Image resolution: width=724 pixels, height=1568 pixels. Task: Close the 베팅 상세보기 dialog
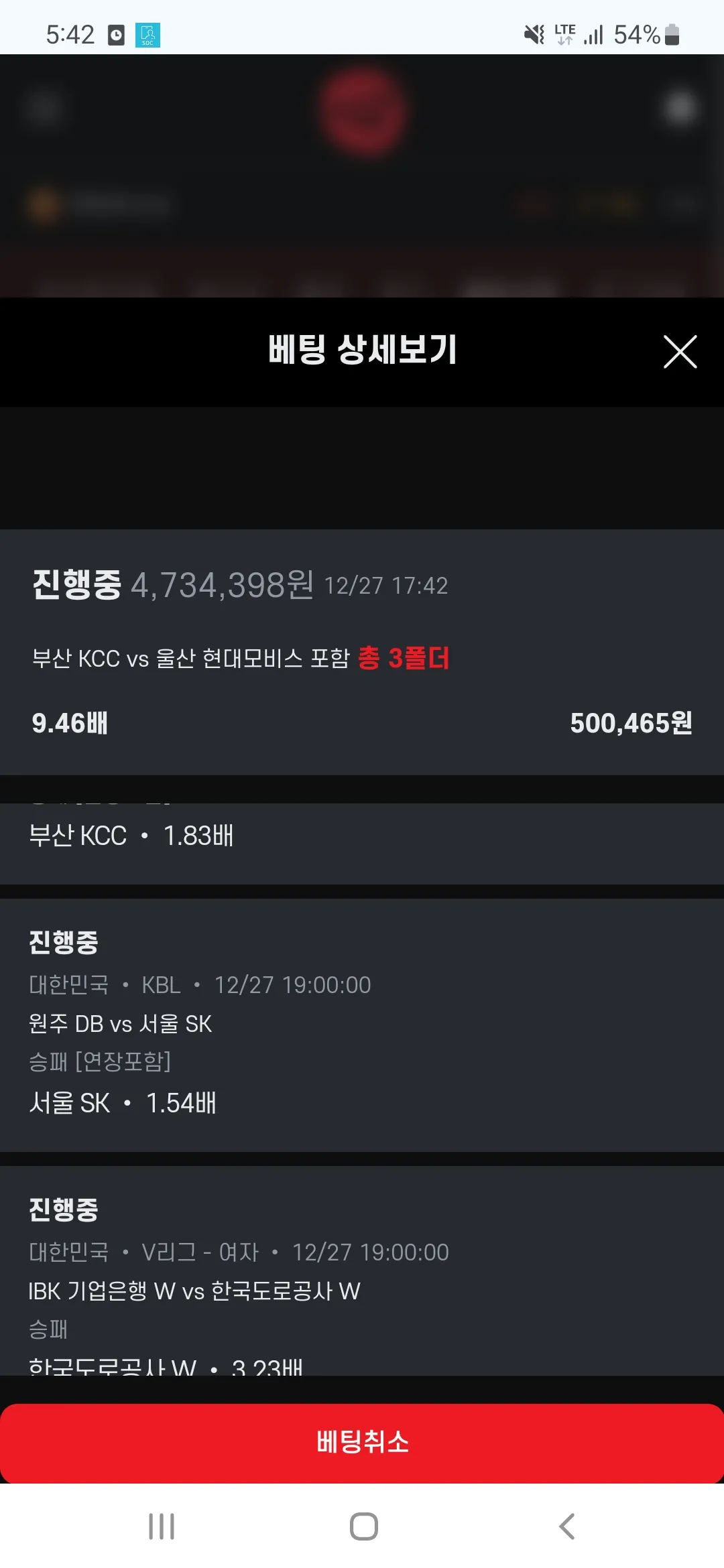coord(680,352)
